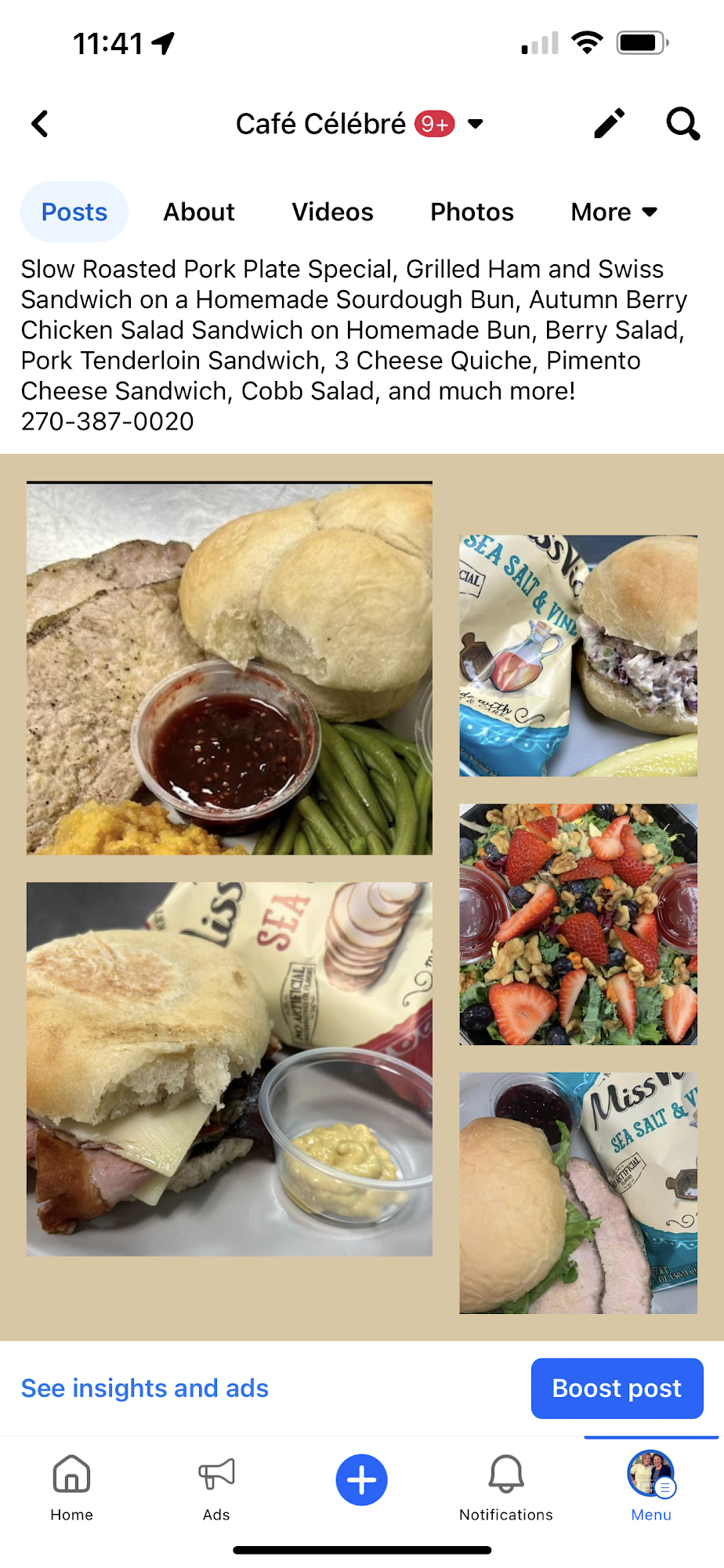
Task: Select the Posts tab
Action: click(74, 212)
